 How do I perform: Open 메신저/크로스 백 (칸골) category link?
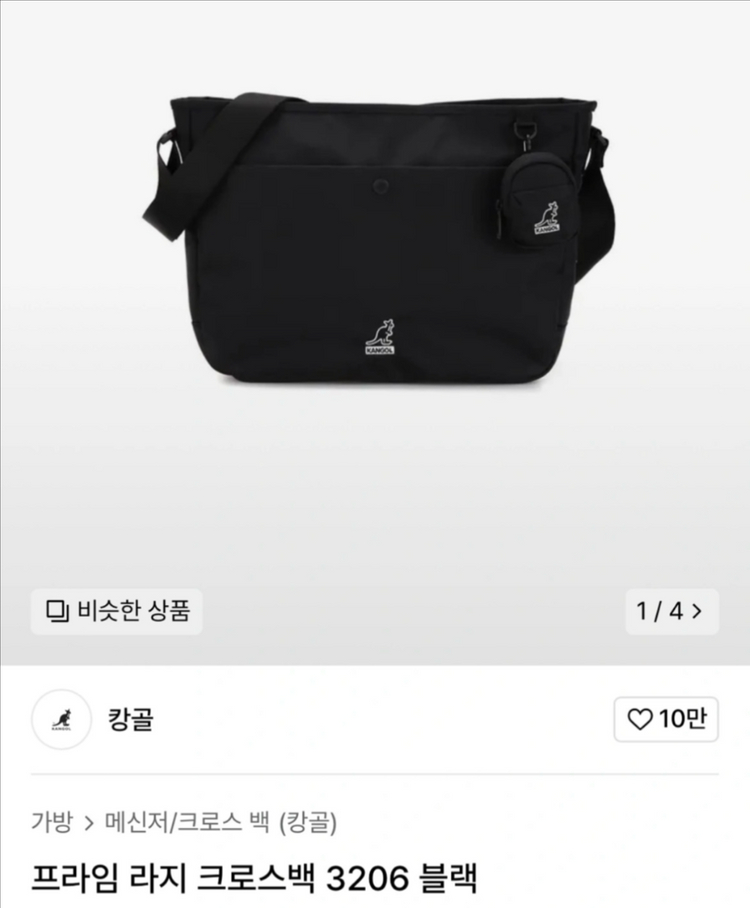coord(221,822)
